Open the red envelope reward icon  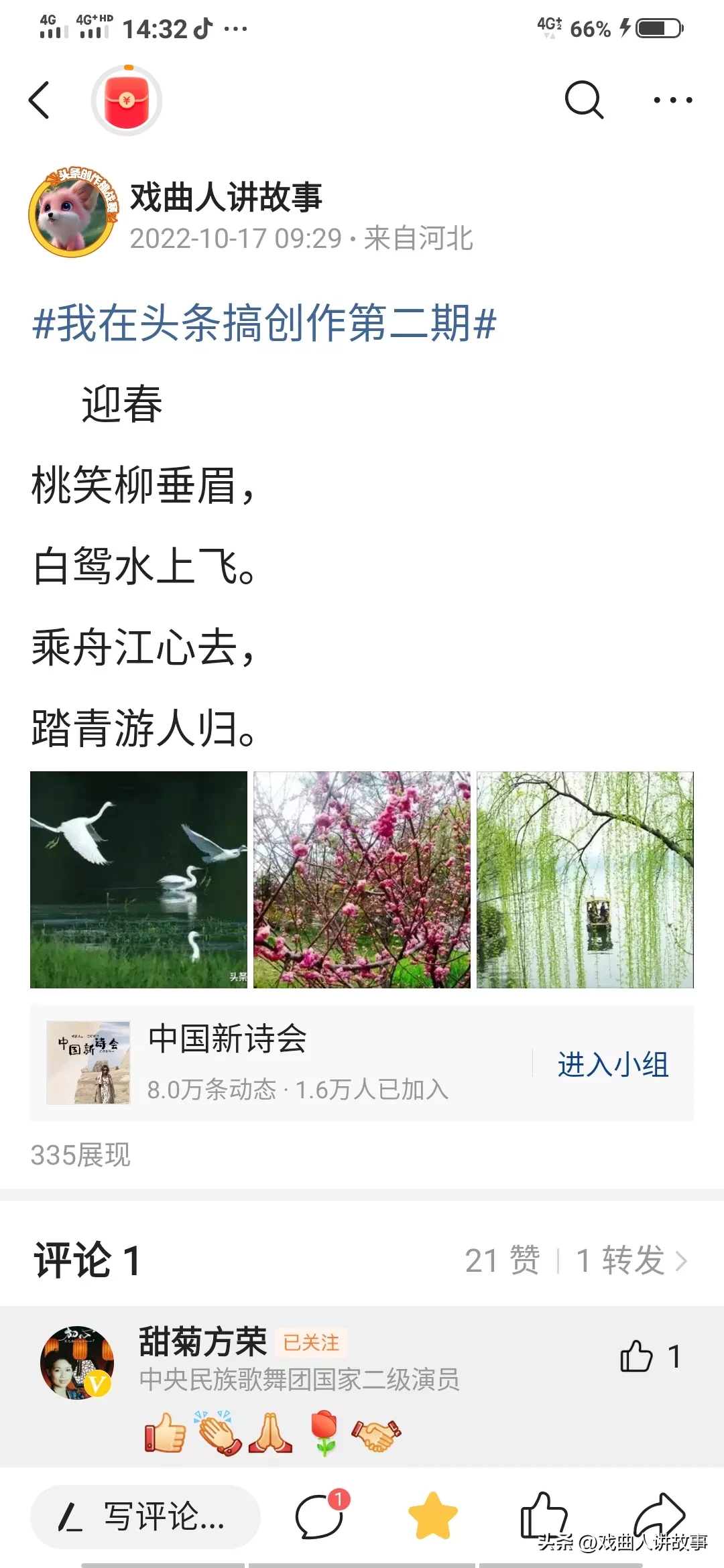click(x=127, y=101)
